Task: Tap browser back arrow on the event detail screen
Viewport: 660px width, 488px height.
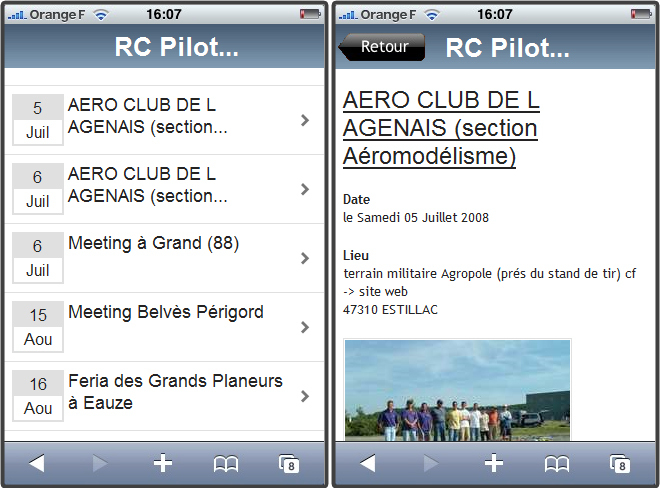Action: pos(367,464)
